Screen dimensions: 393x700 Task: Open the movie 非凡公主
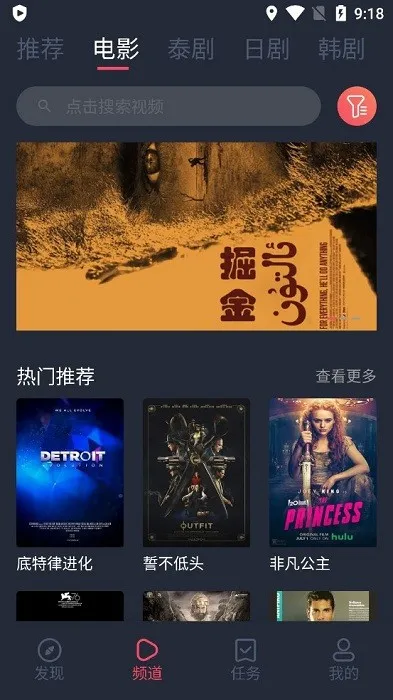coord(323,485)
